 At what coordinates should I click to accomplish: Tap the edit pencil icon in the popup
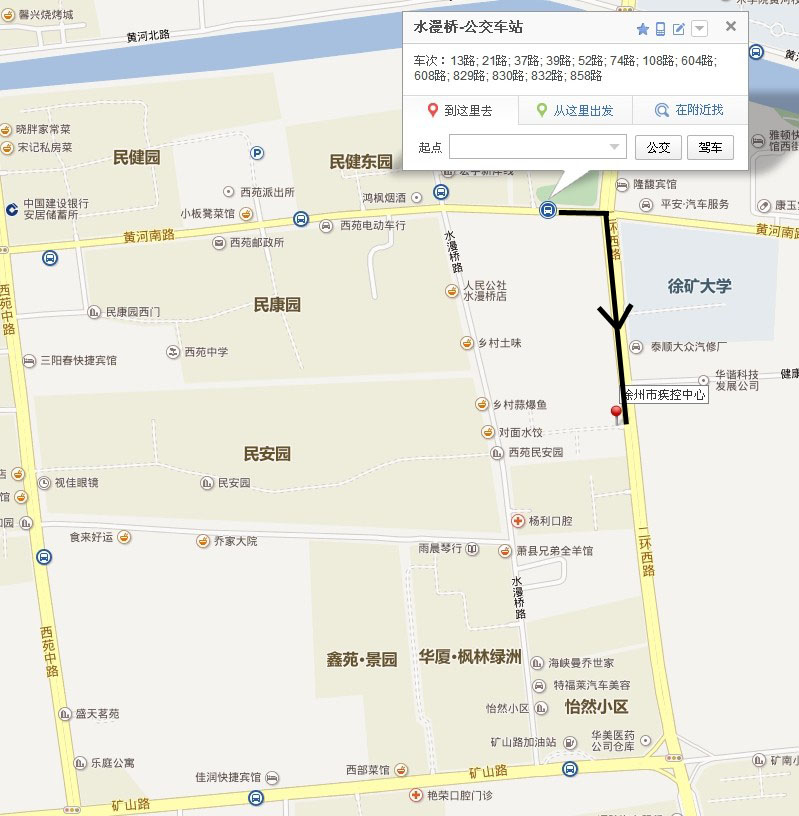tap(678, 29)
